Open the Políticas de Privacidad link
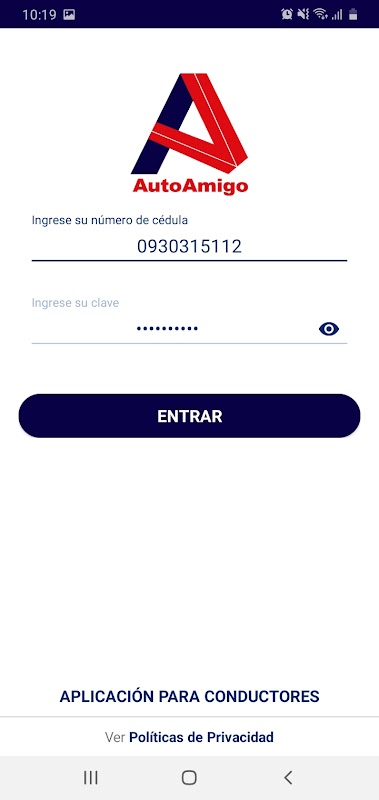379x800 pixels. (x=201, y=737)
